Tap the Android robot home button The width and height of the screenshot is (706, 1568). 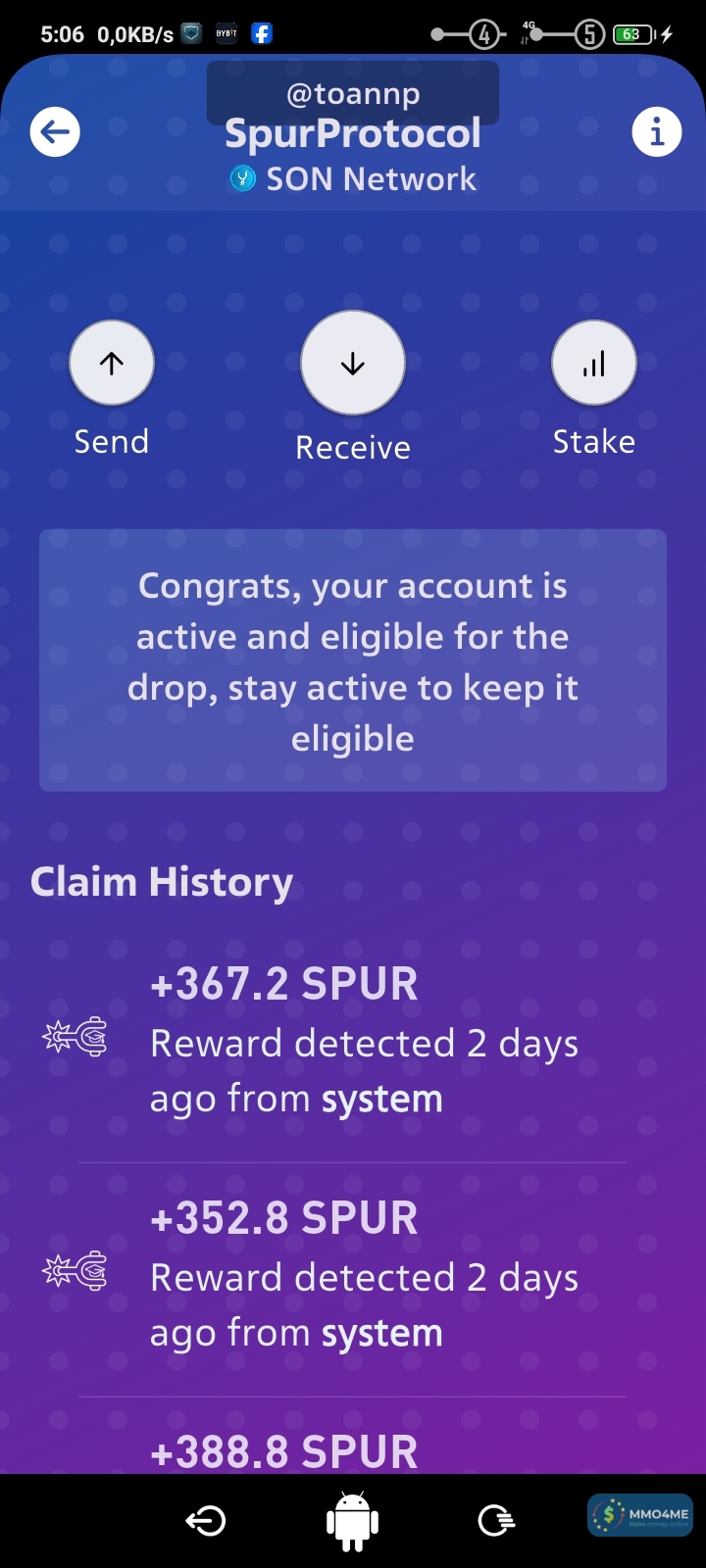[352, 1520]
